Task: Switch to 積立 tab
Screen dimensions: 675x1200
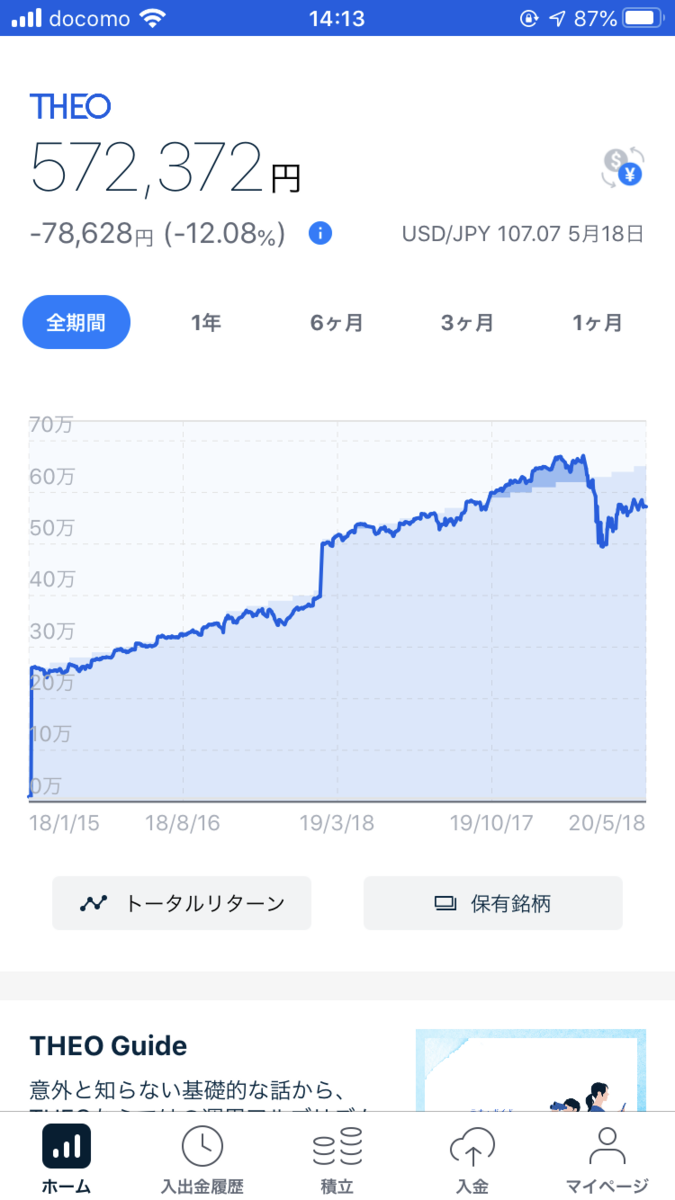Action: click(x=337, y=1158)
